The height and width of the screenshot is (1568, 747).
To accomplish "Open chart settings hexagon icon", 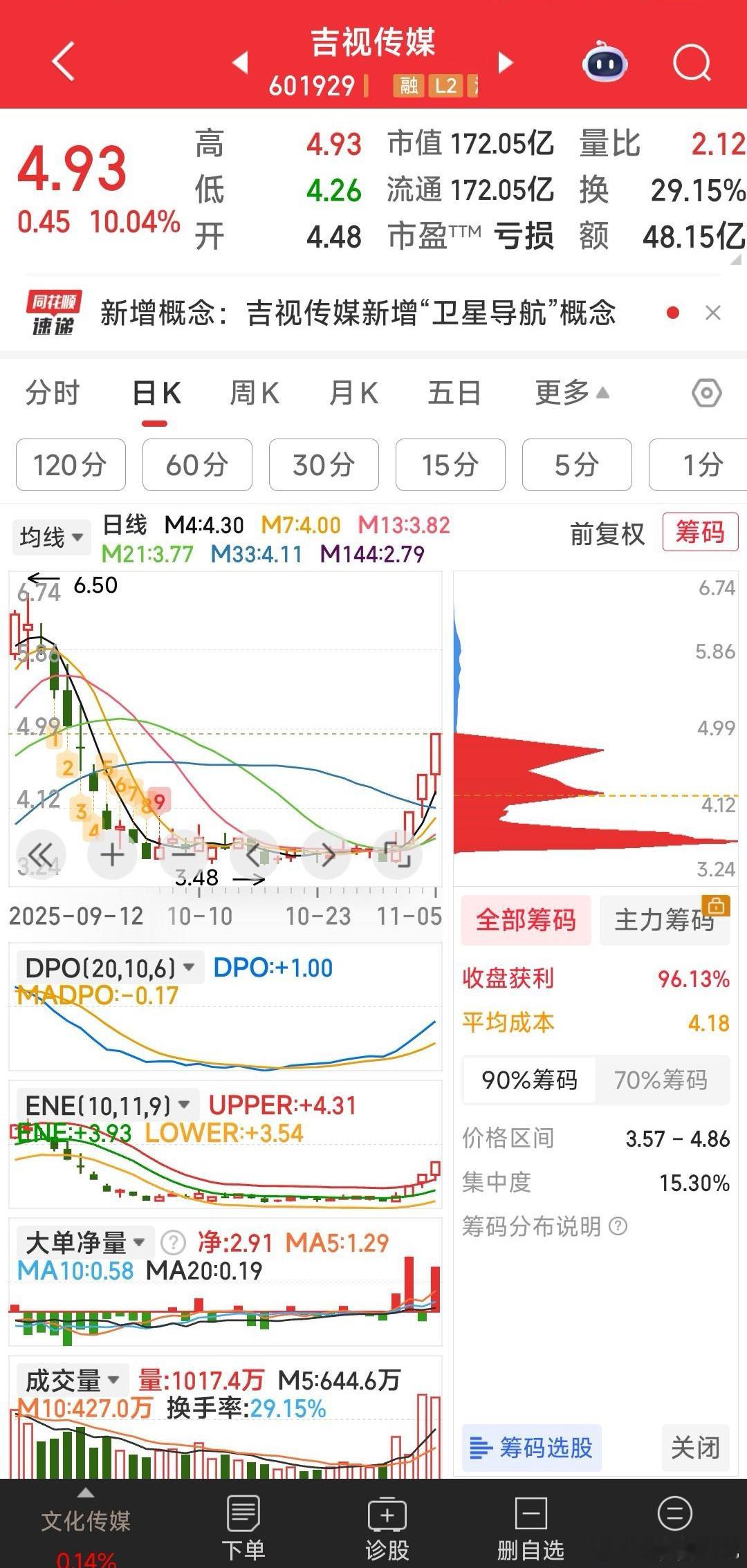I will click(706, 394).
